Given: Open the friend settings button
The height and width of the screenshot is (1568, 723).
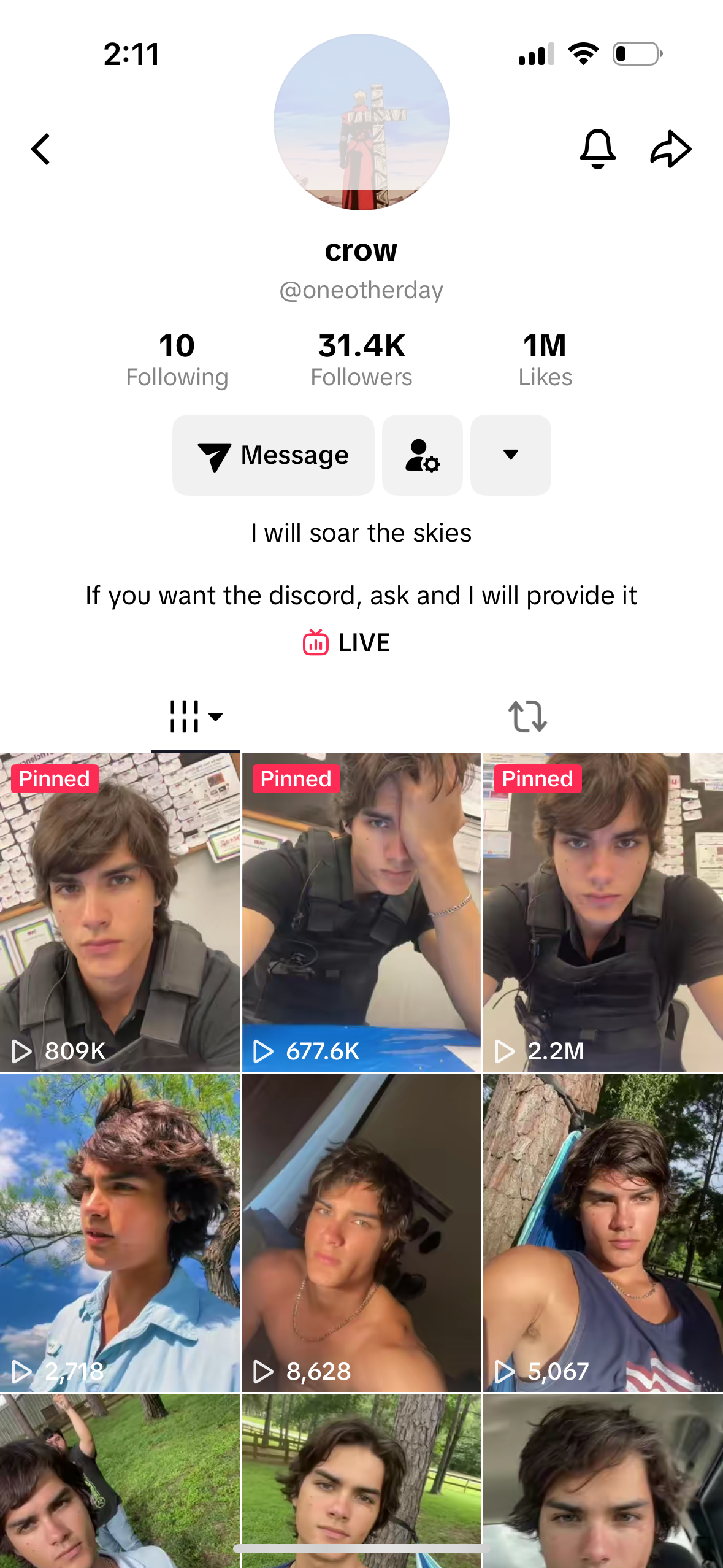Looking at the screenshot, I should pos(423,455).
